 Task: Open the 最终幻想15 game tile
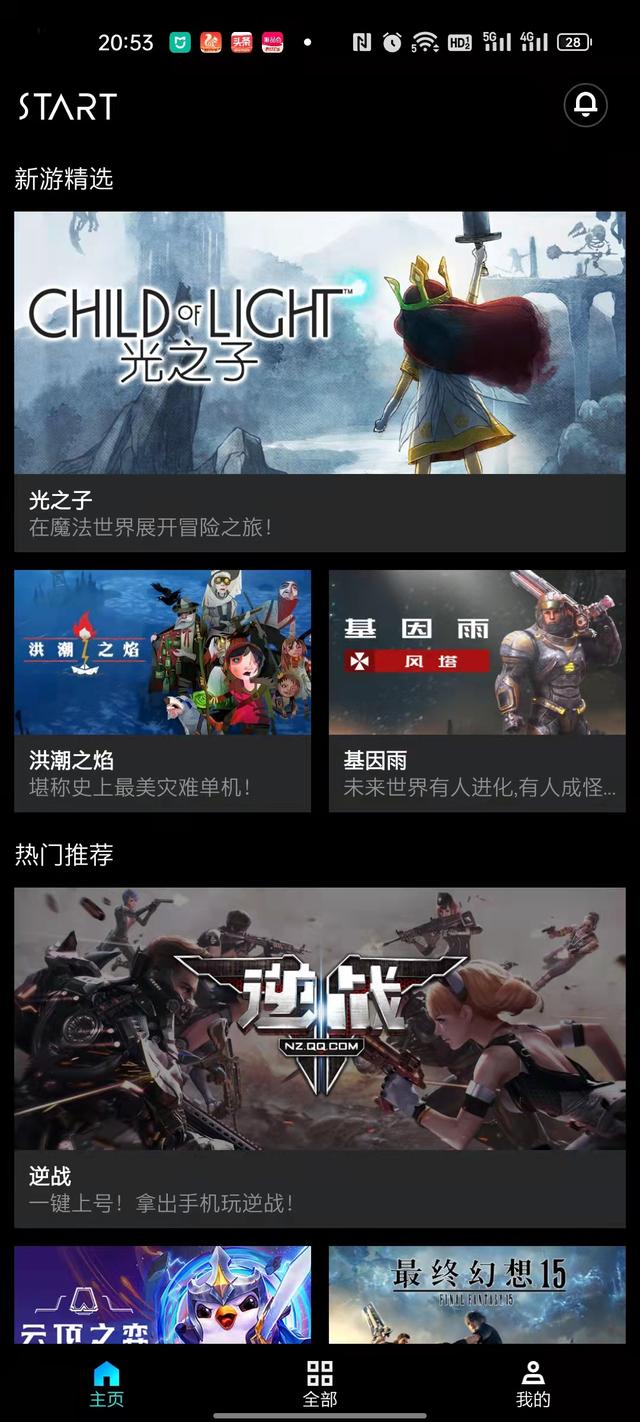pos(477,1294)
